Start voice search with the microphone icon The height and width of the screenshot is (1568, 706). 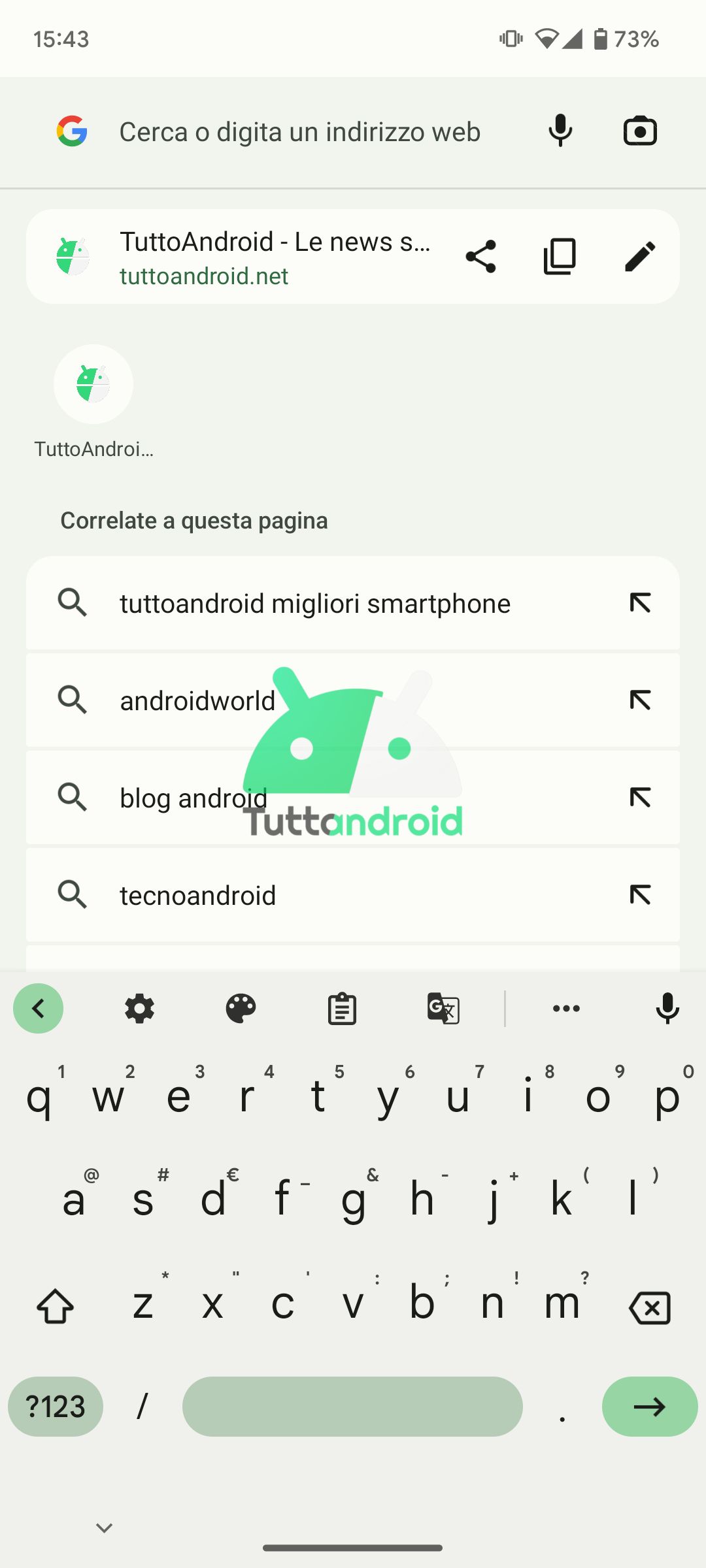pos(560,131)
